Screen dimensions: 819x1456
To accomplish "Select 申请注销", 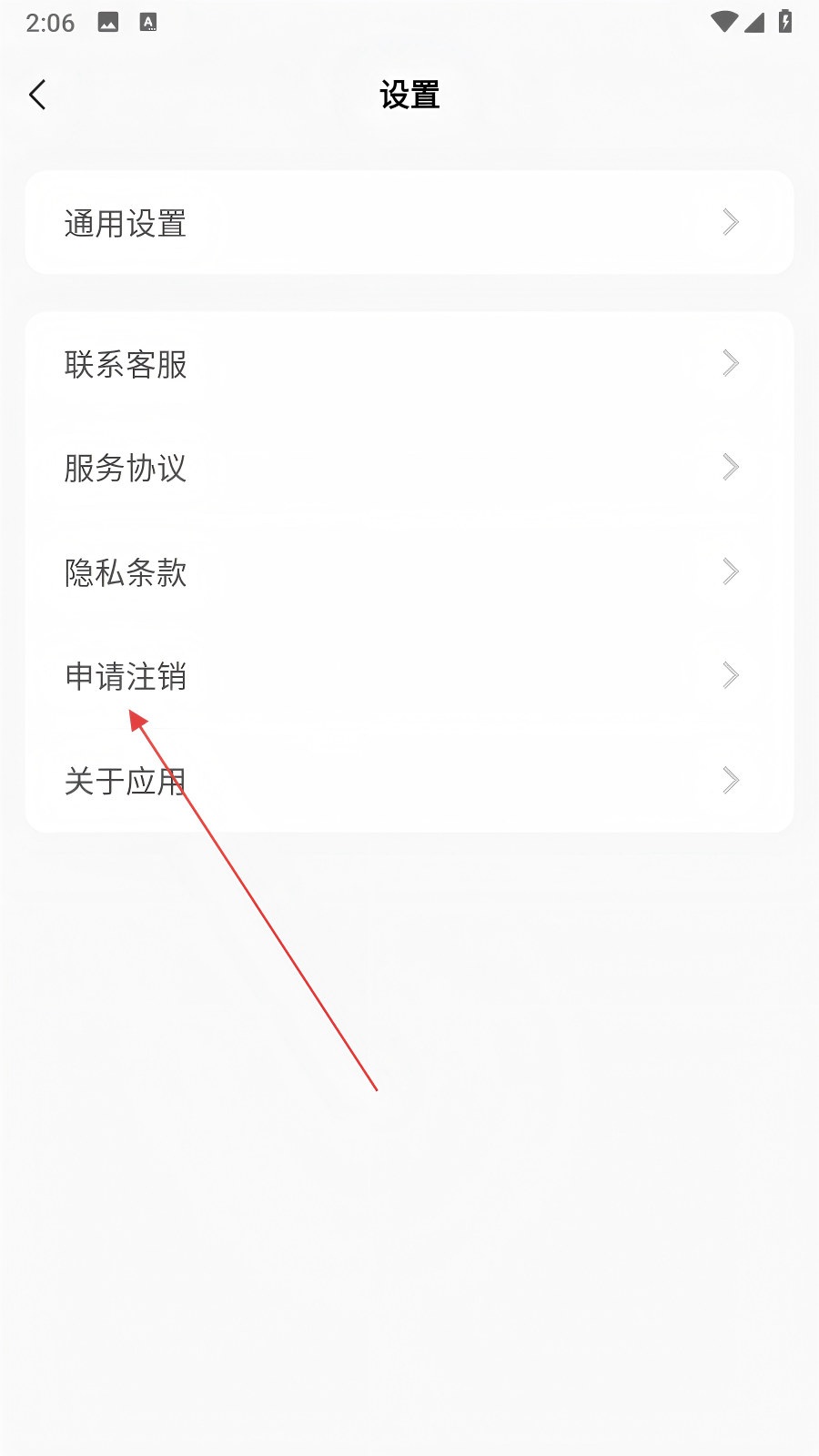I will click(x=409, y=676).
